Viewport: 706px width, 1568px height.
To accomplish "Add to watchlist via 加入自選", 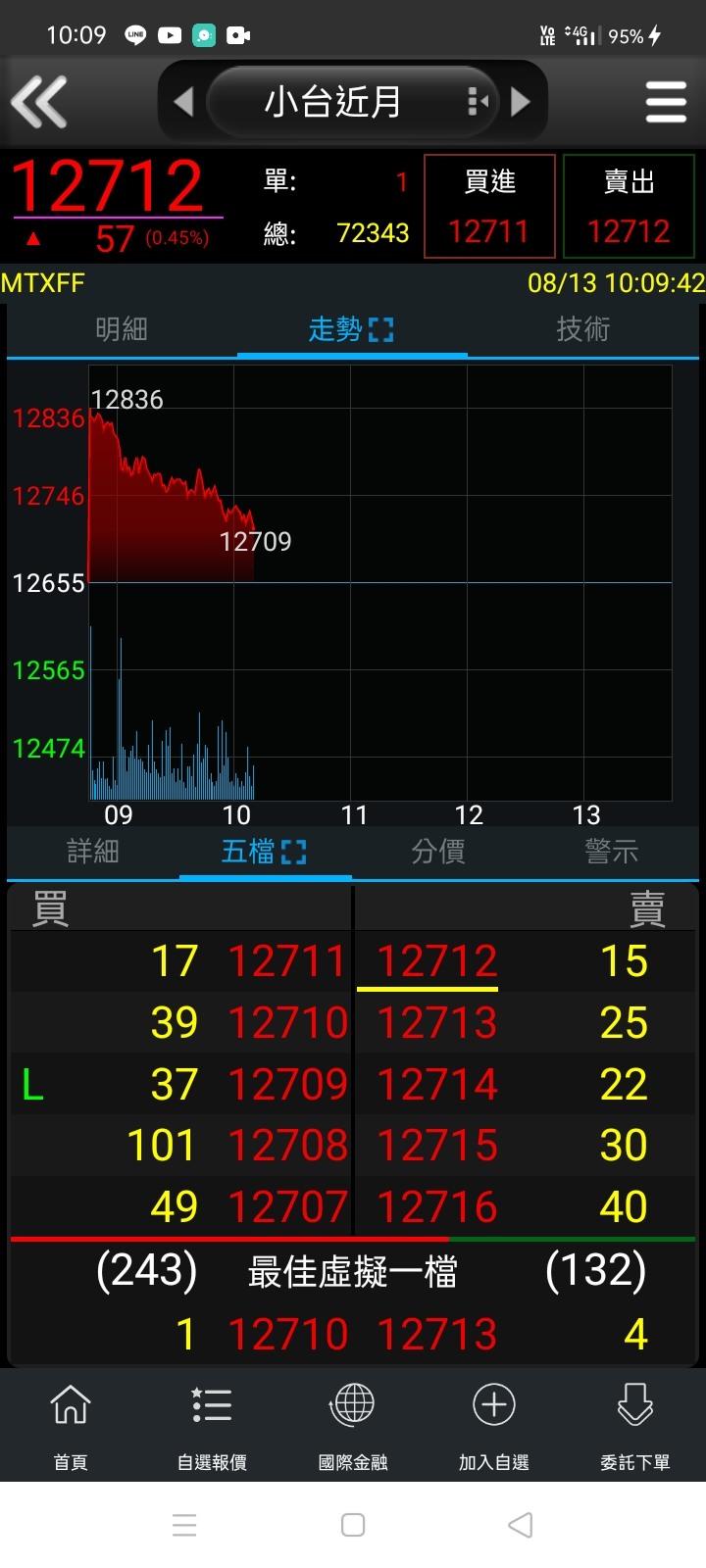I will click(x=494, y=1426).
